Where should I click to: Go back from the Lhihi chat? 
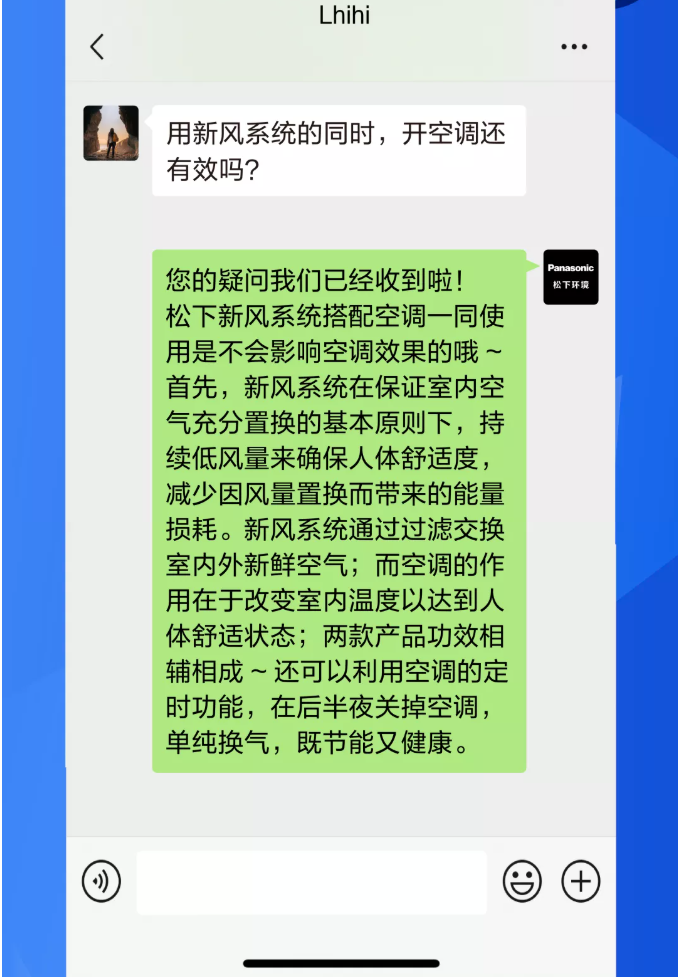coord(97,46)
